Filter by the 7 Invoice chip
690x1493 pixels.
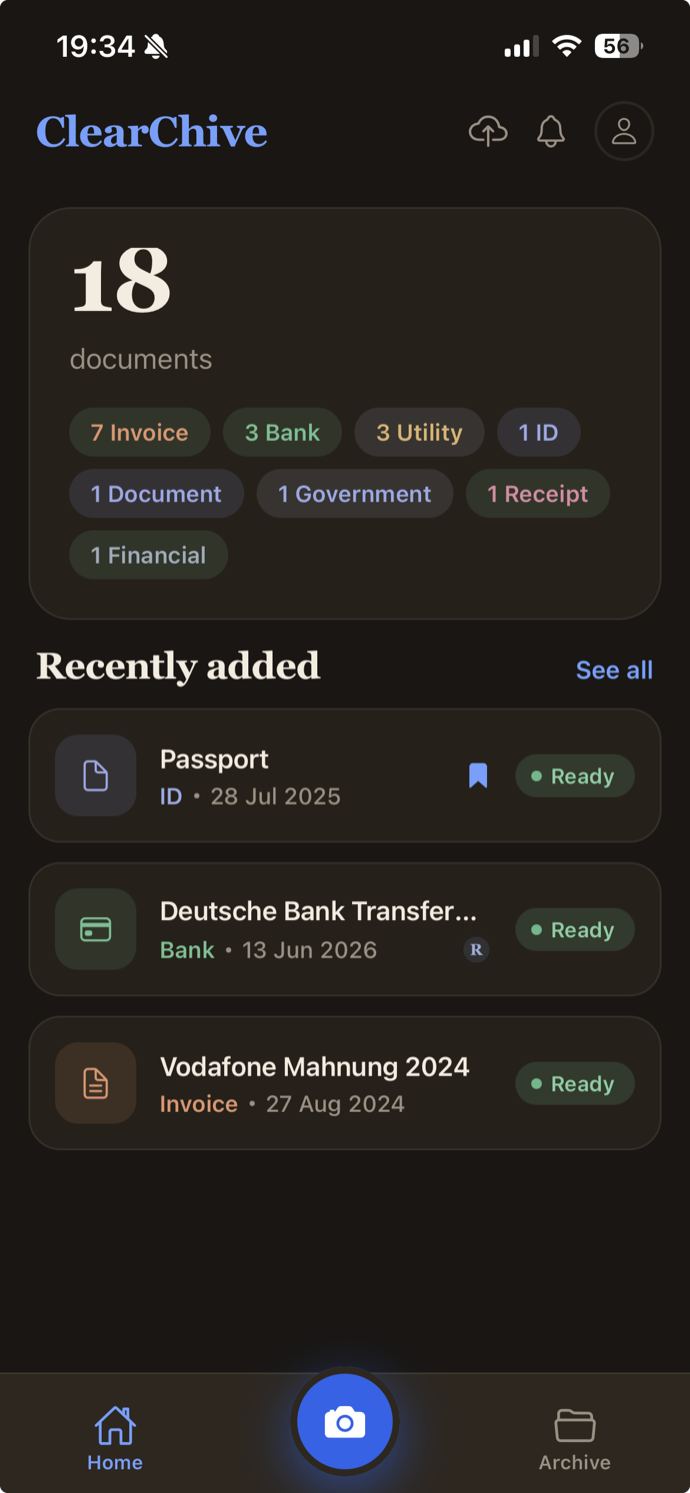pos(140,433)
